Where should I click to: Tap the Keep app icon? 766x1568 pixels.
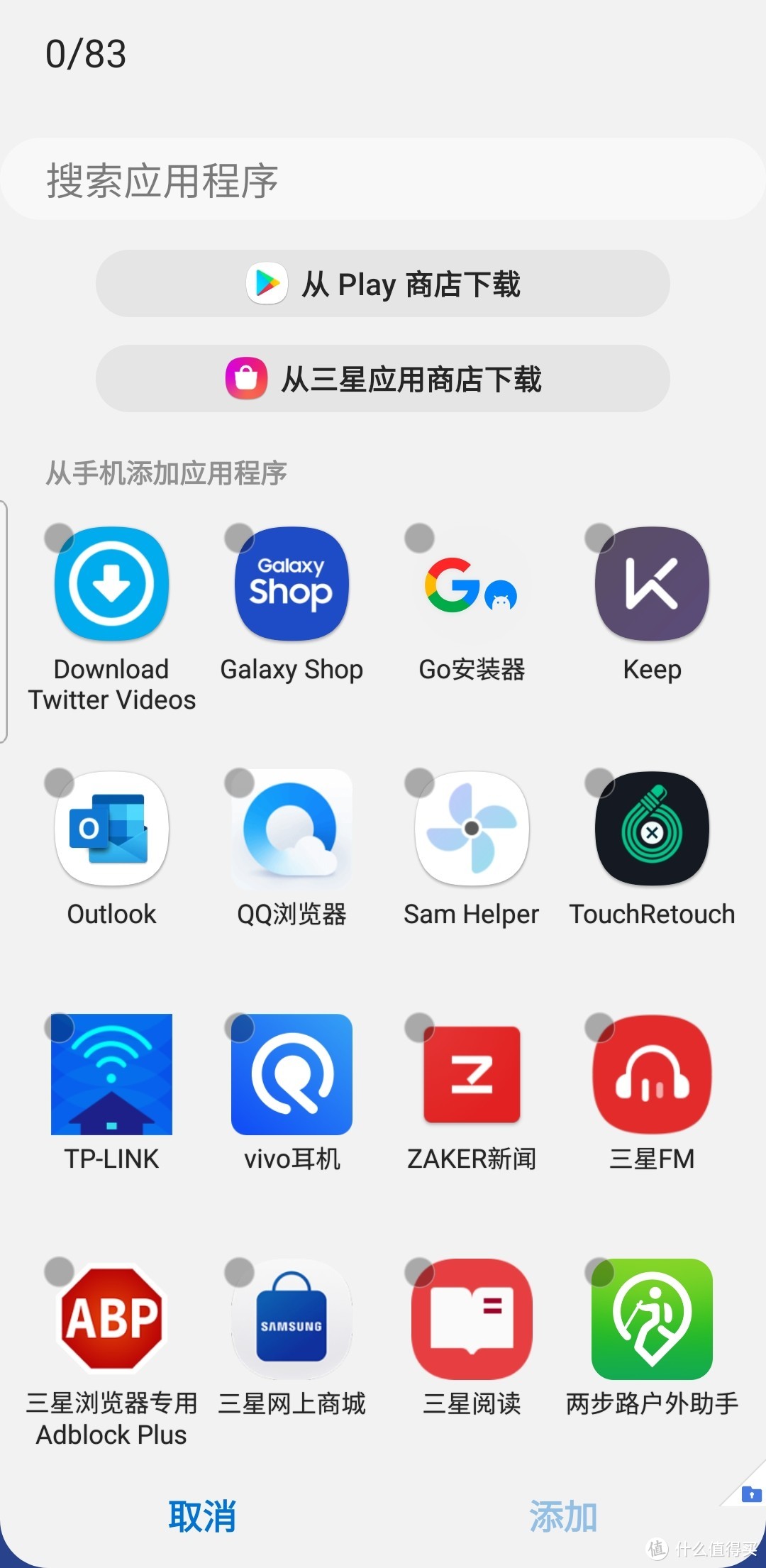click(651, 583)
